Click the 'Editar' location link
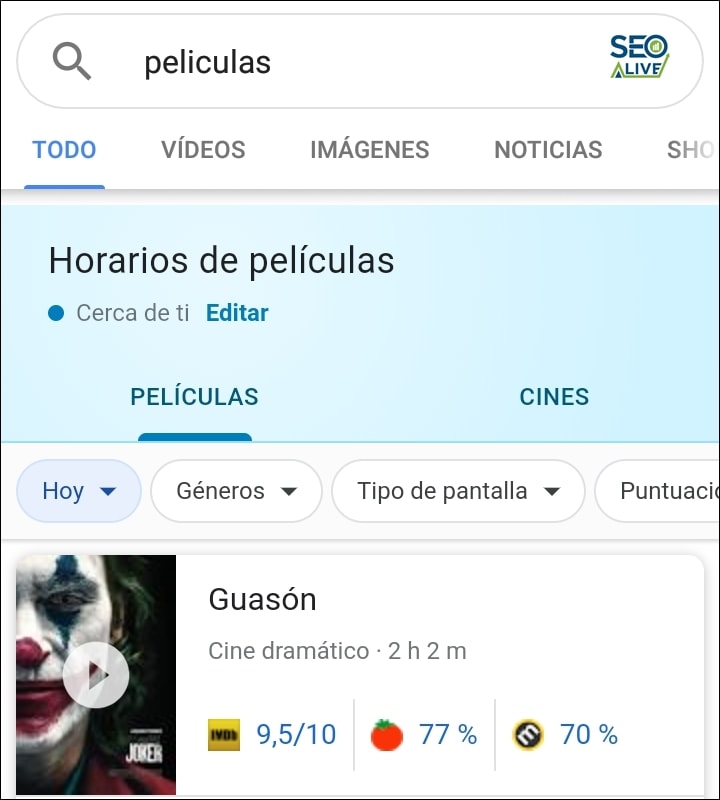This screenshot has width=720, height=800. click(x=237, y=313)
